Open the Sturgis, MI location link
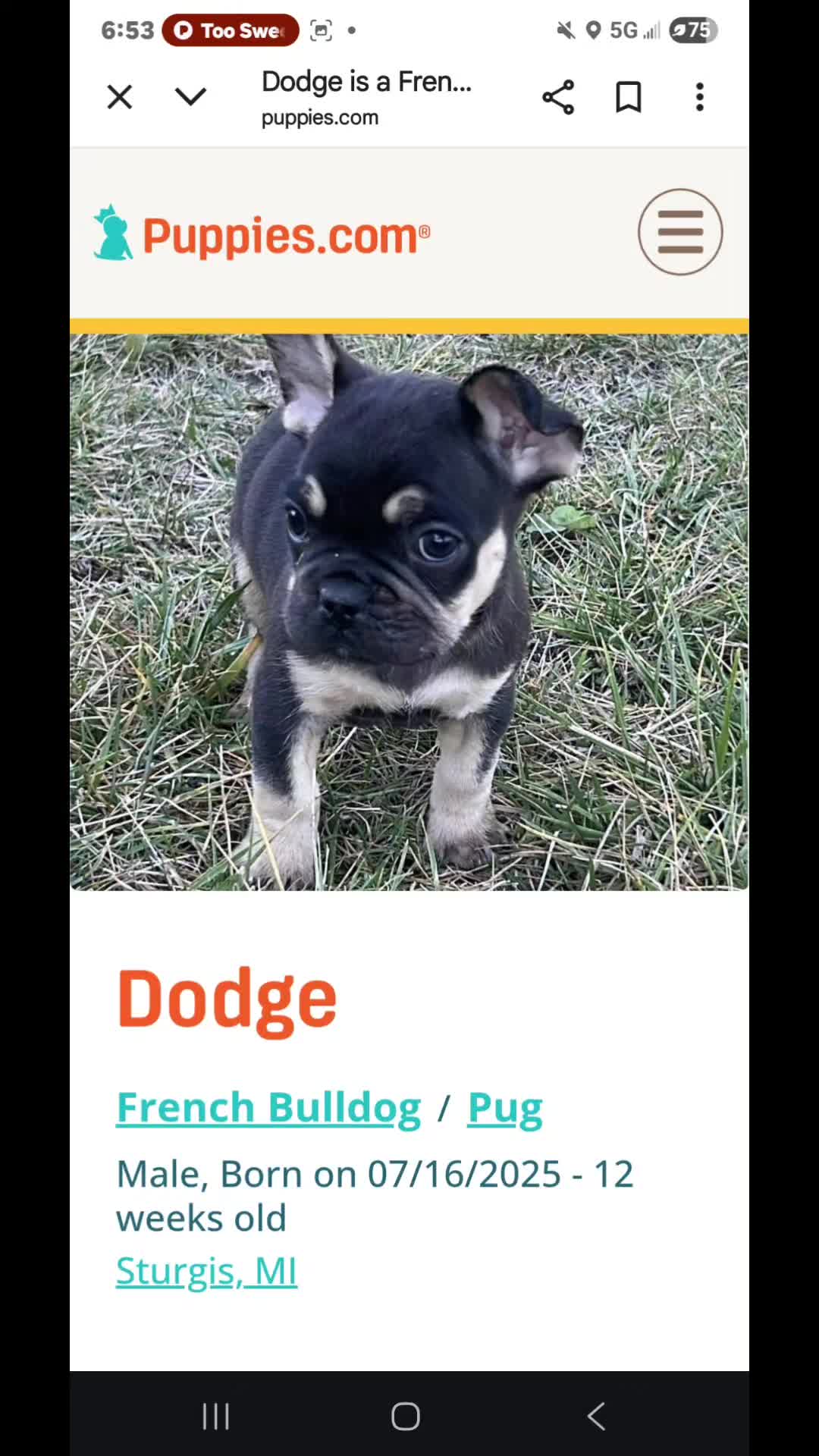 pyautogui.click(x=206, y=1271)
